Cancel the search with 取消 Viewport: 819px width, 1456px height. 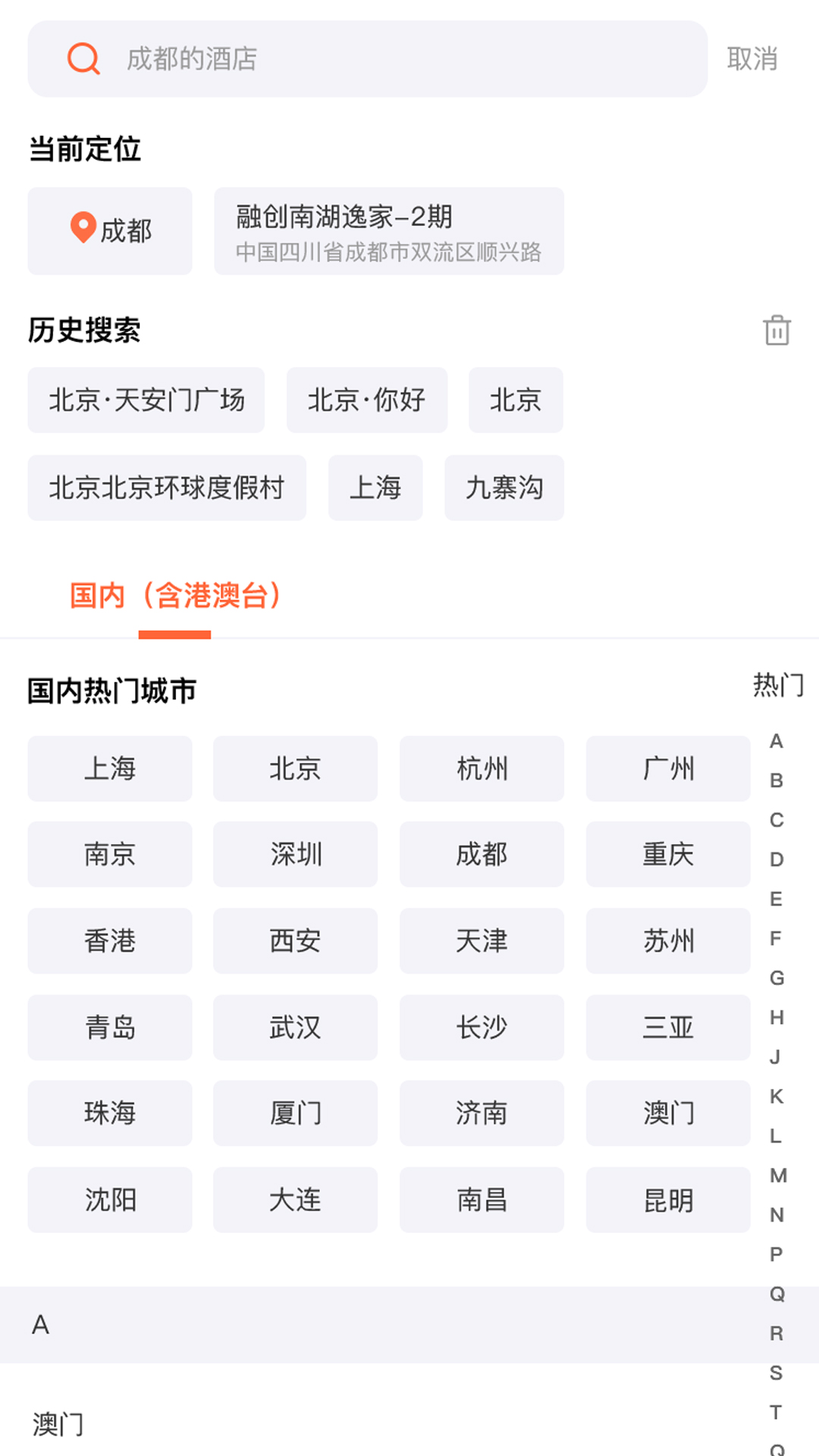[754, 58]
